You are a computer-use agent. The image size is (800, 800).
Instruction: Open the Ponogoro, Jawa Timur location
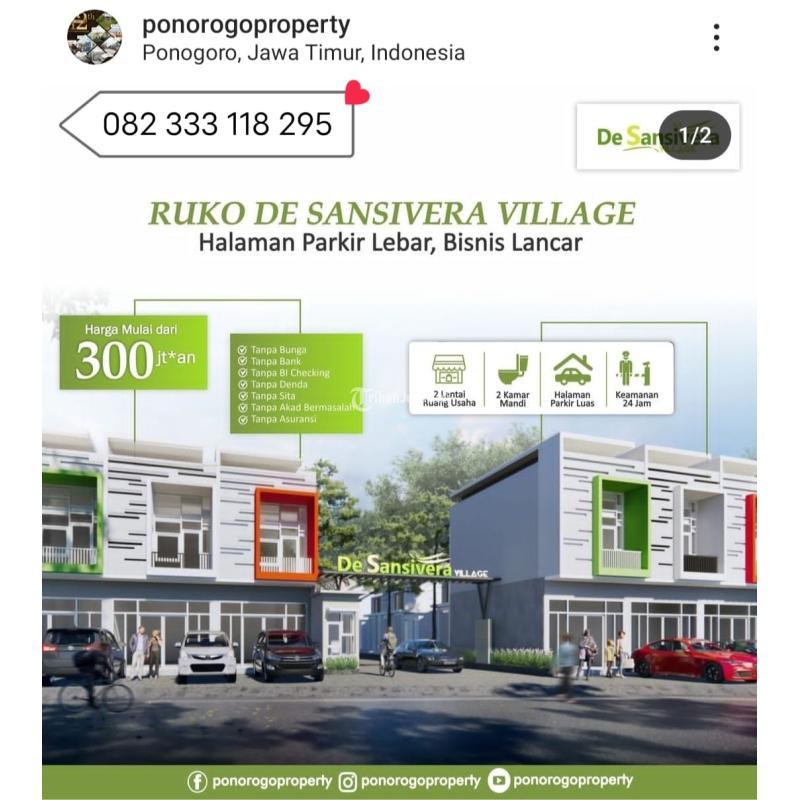click(x=303, y=53)
